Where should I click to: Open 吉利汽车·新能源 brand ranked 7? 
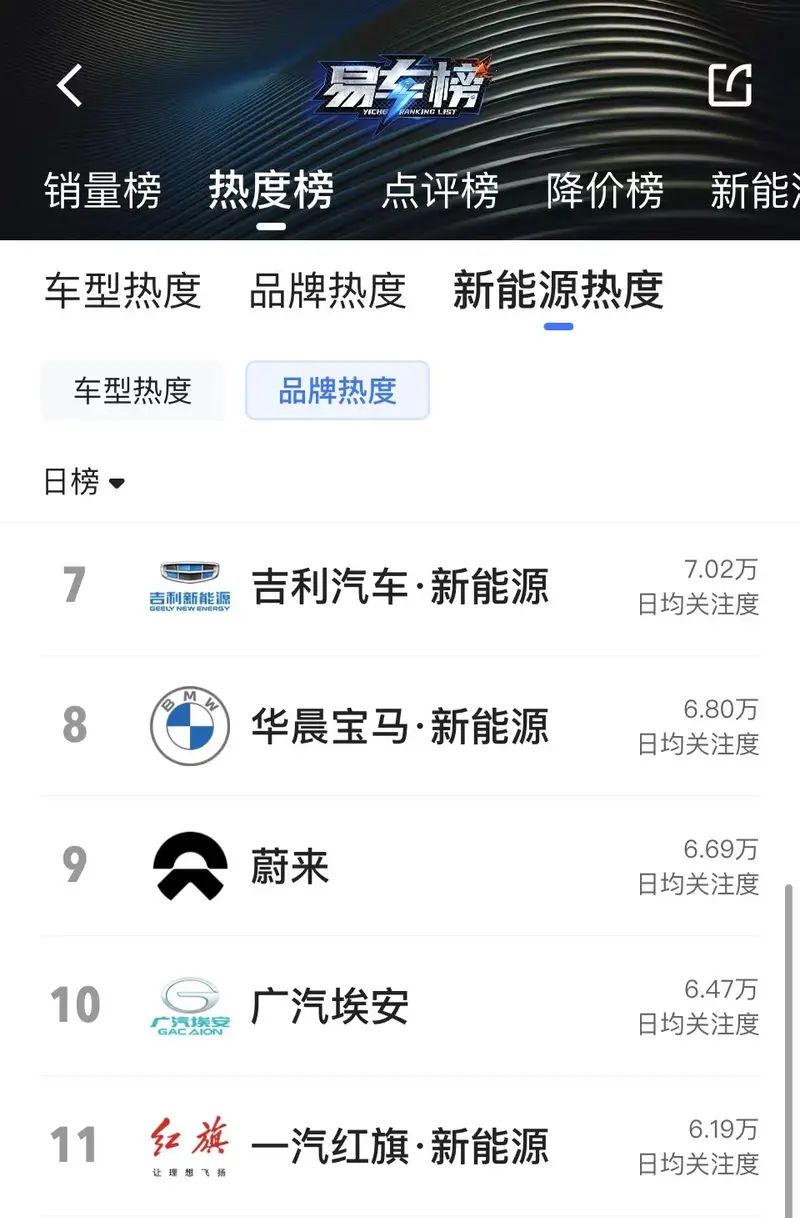400,586
